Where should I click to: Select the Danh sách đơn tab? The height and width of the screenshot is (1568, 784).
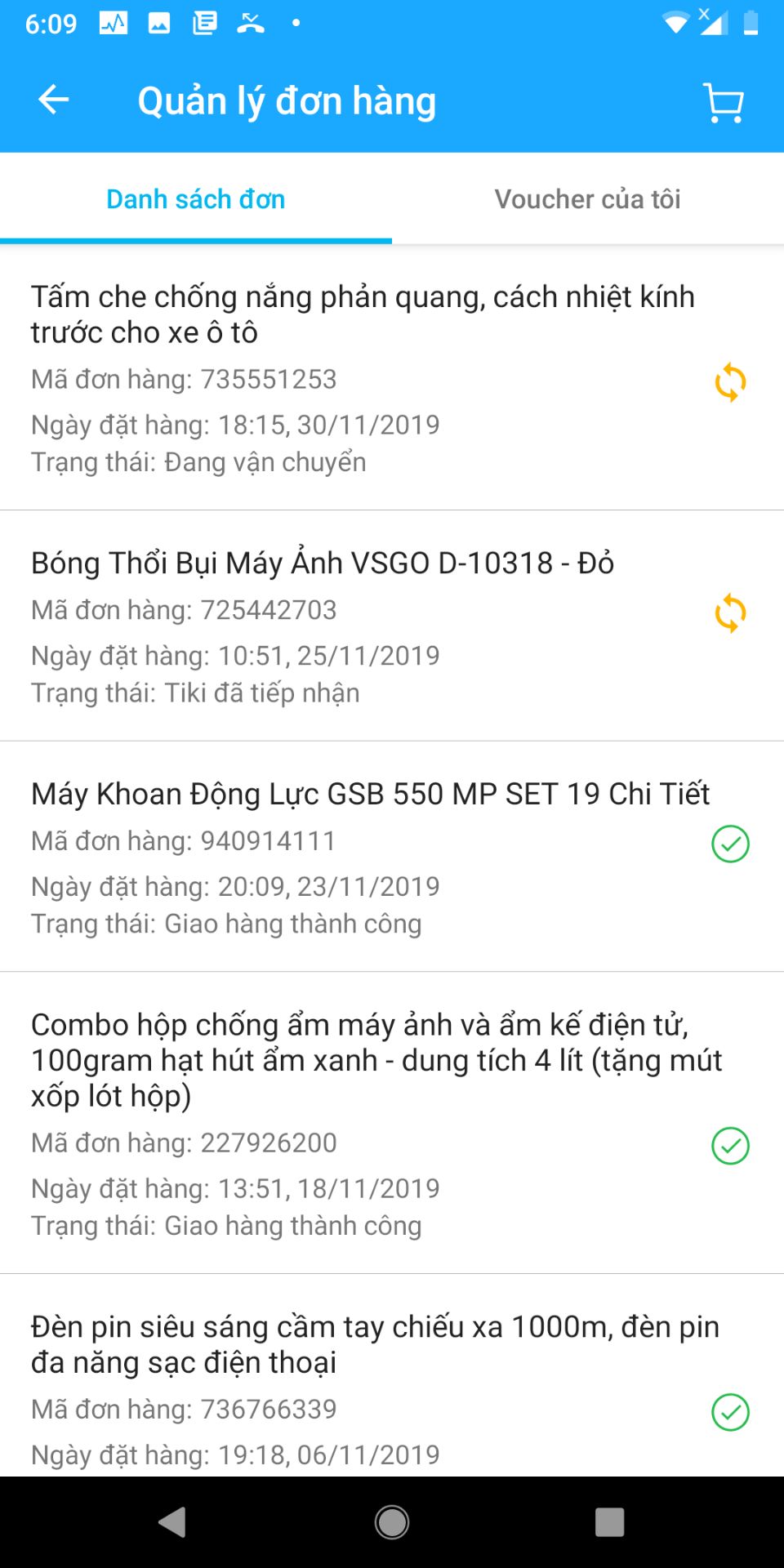tap(195, 198)
